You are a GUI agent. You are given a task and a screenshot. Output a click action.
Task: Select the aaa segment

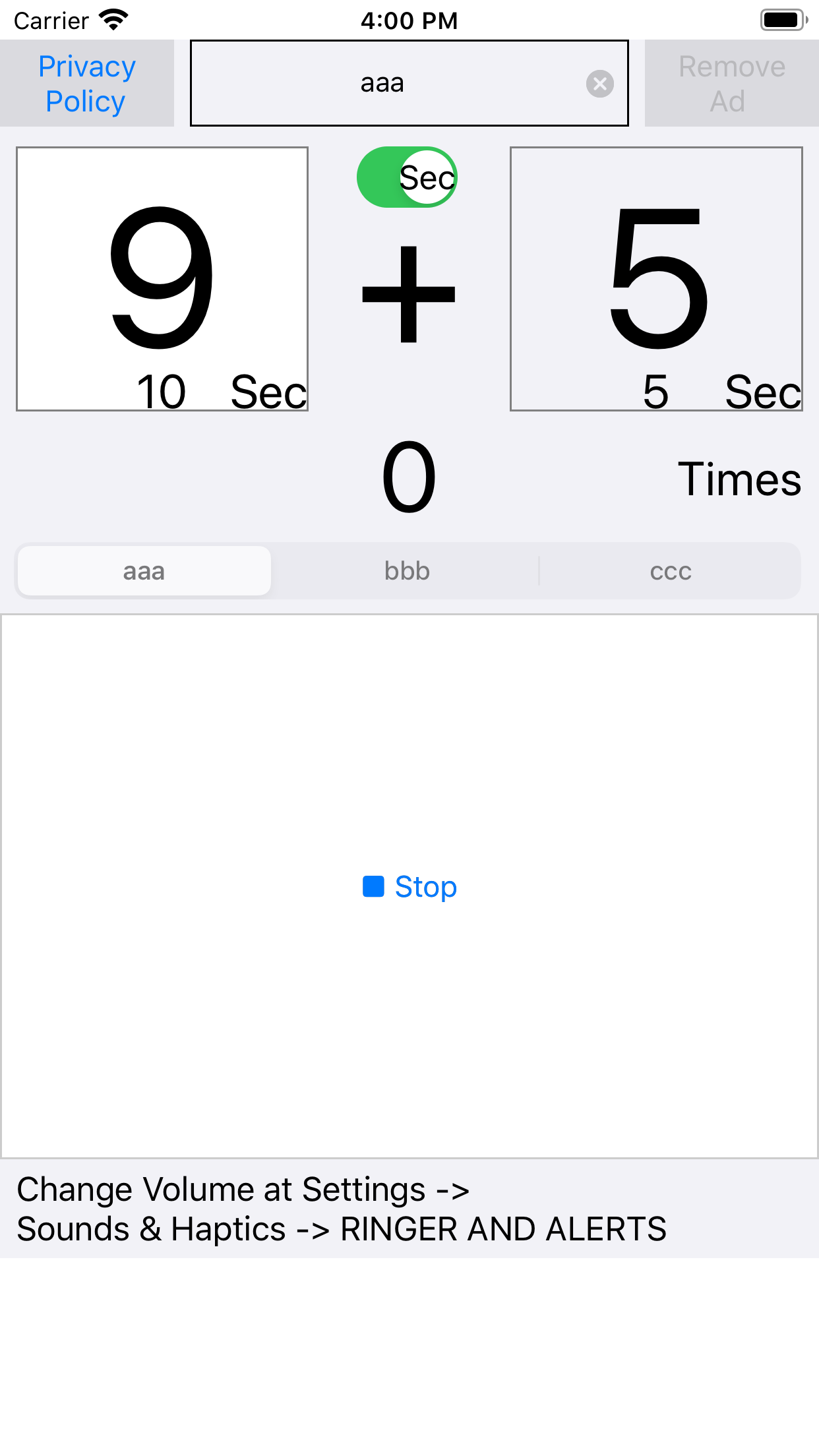coord(143,570)
